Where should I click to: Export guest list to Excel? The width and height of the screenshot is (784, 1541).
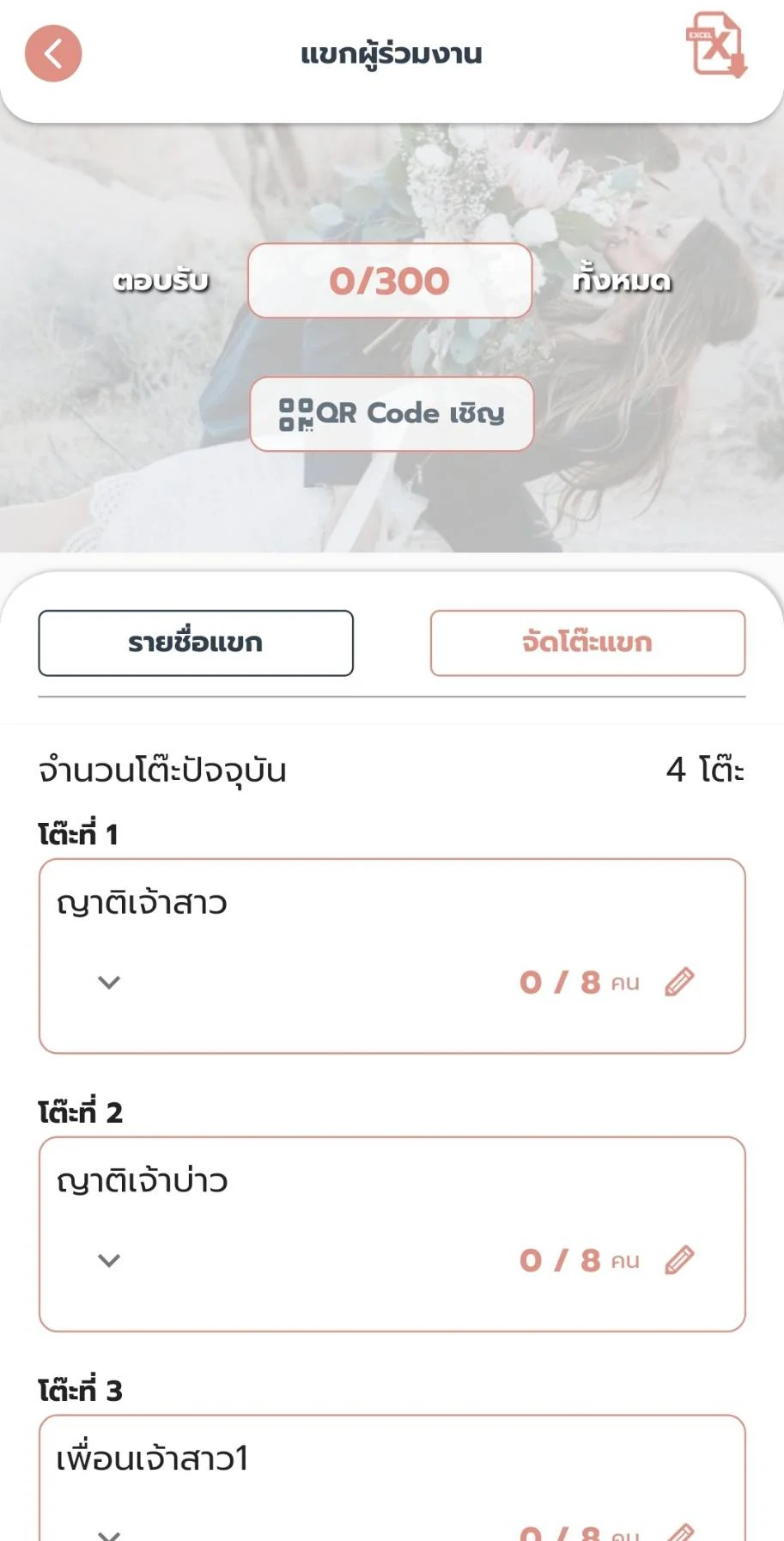coord(716,45)
